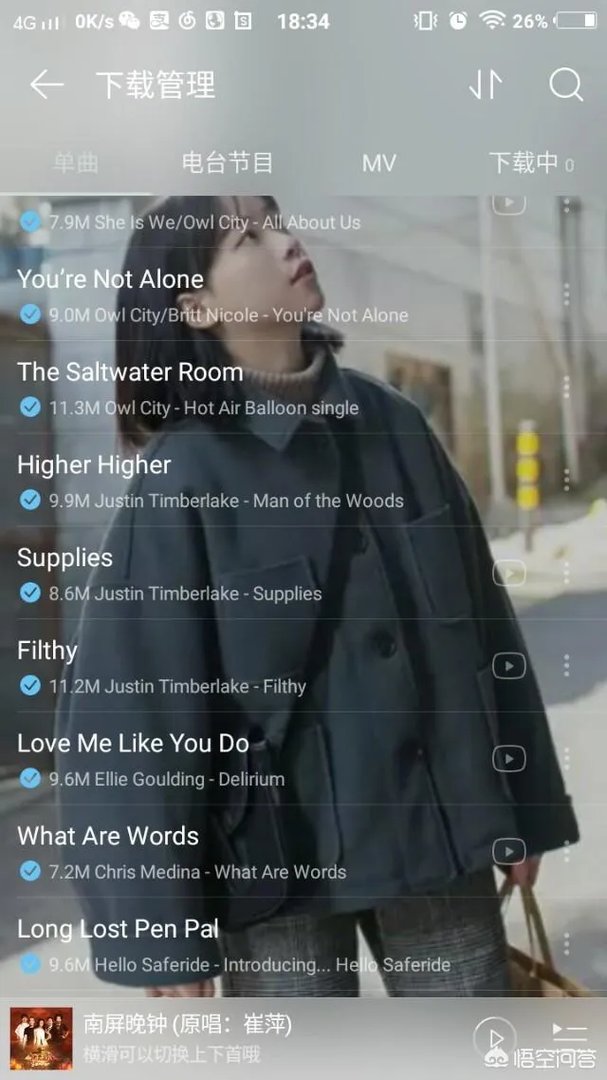This screenshot has height=1080, width=607.
Task: Go back from download management
Action: [46, 86]
